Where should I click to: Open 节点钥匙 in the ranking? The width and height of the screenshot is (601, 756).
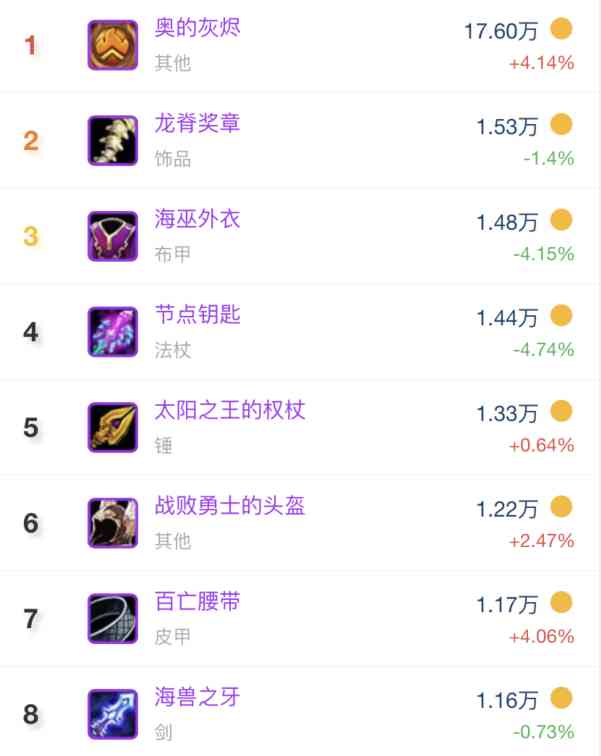198,316
